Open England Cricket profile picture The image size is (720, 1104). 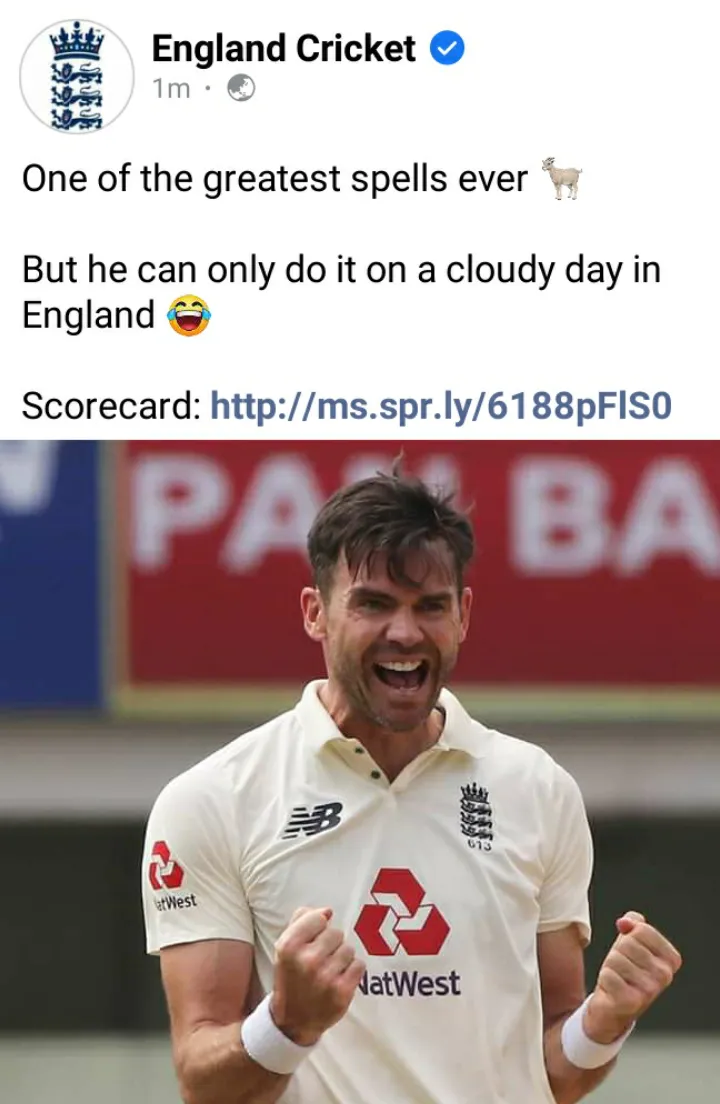coord(77,76)
